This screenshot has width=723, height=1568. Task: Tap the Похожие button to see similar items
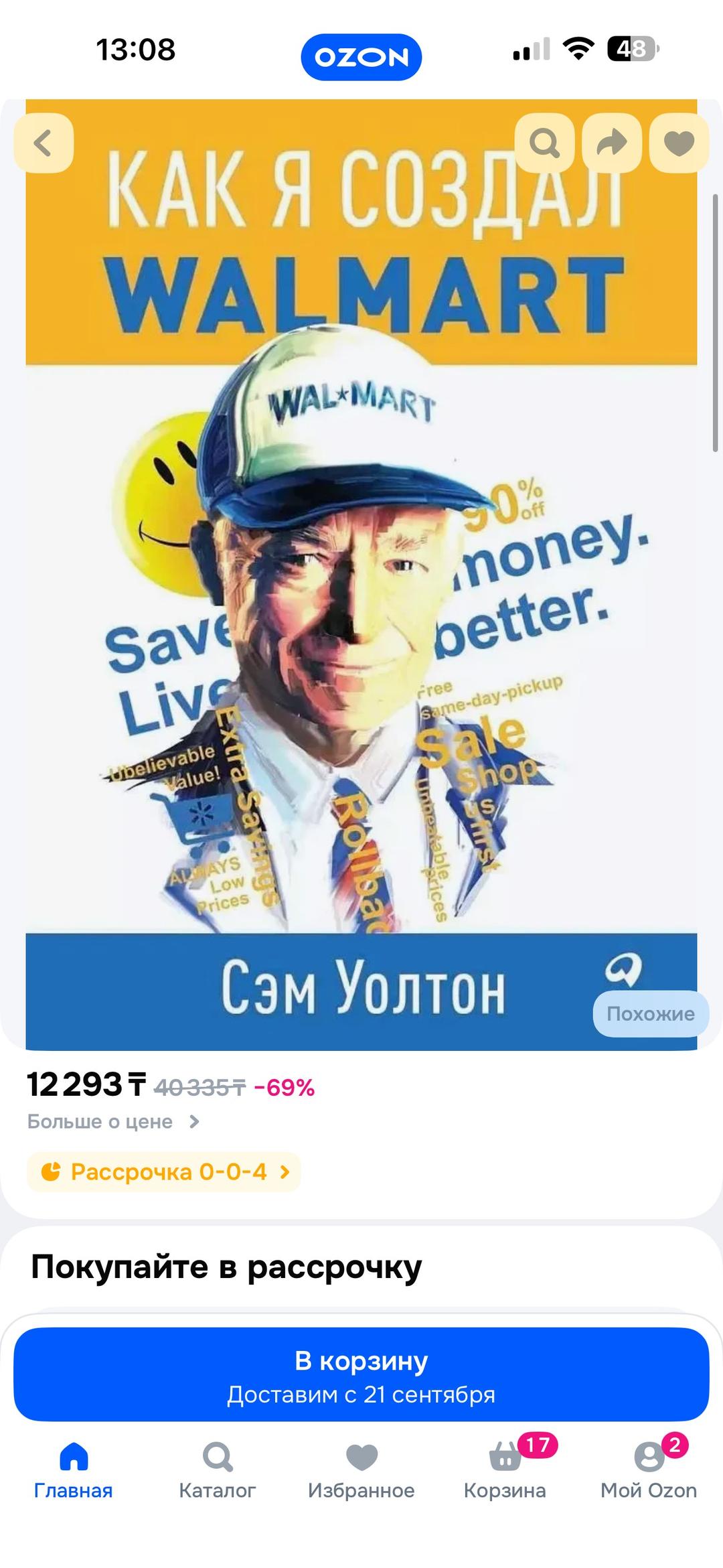coord(651,1013)
